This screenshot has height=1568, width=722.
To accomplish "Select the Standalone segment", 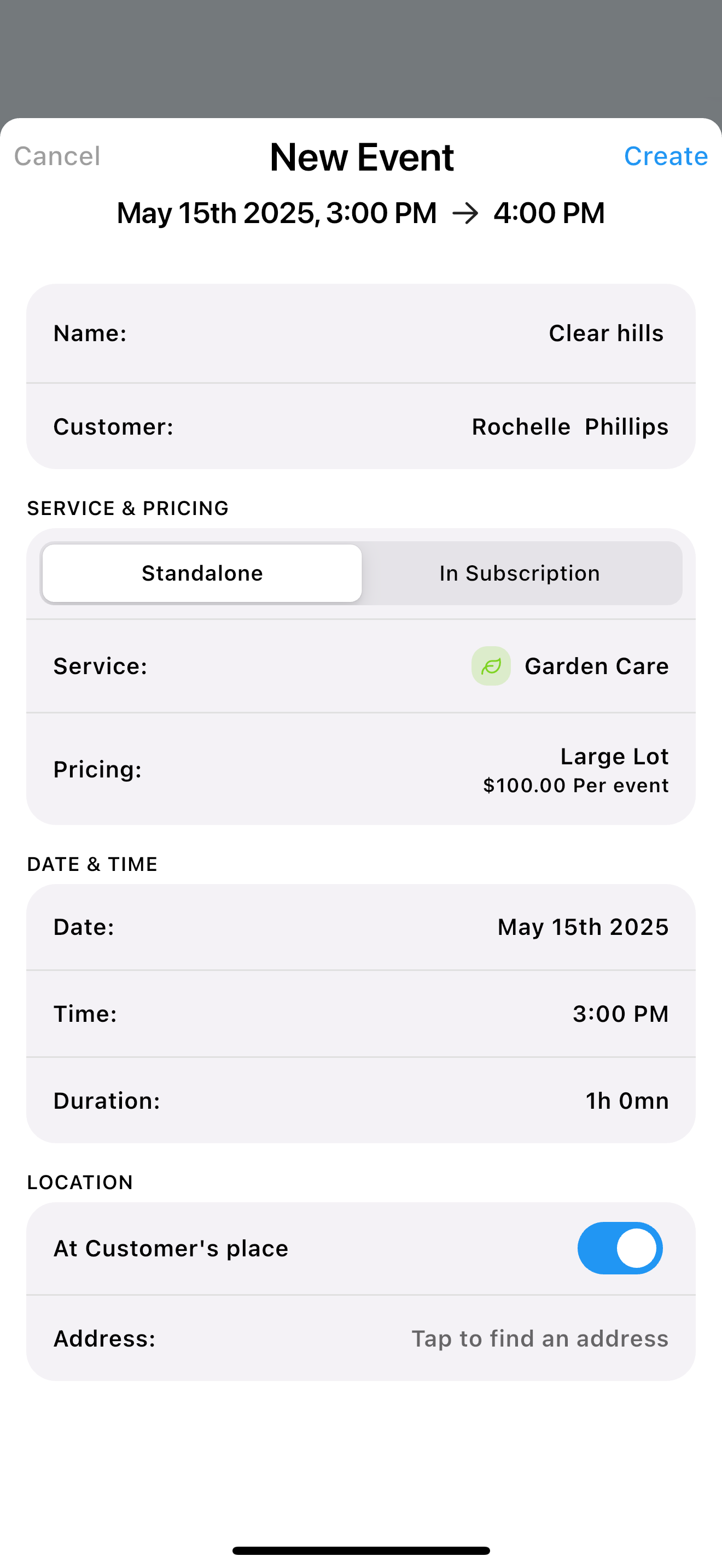I will 202,574.
